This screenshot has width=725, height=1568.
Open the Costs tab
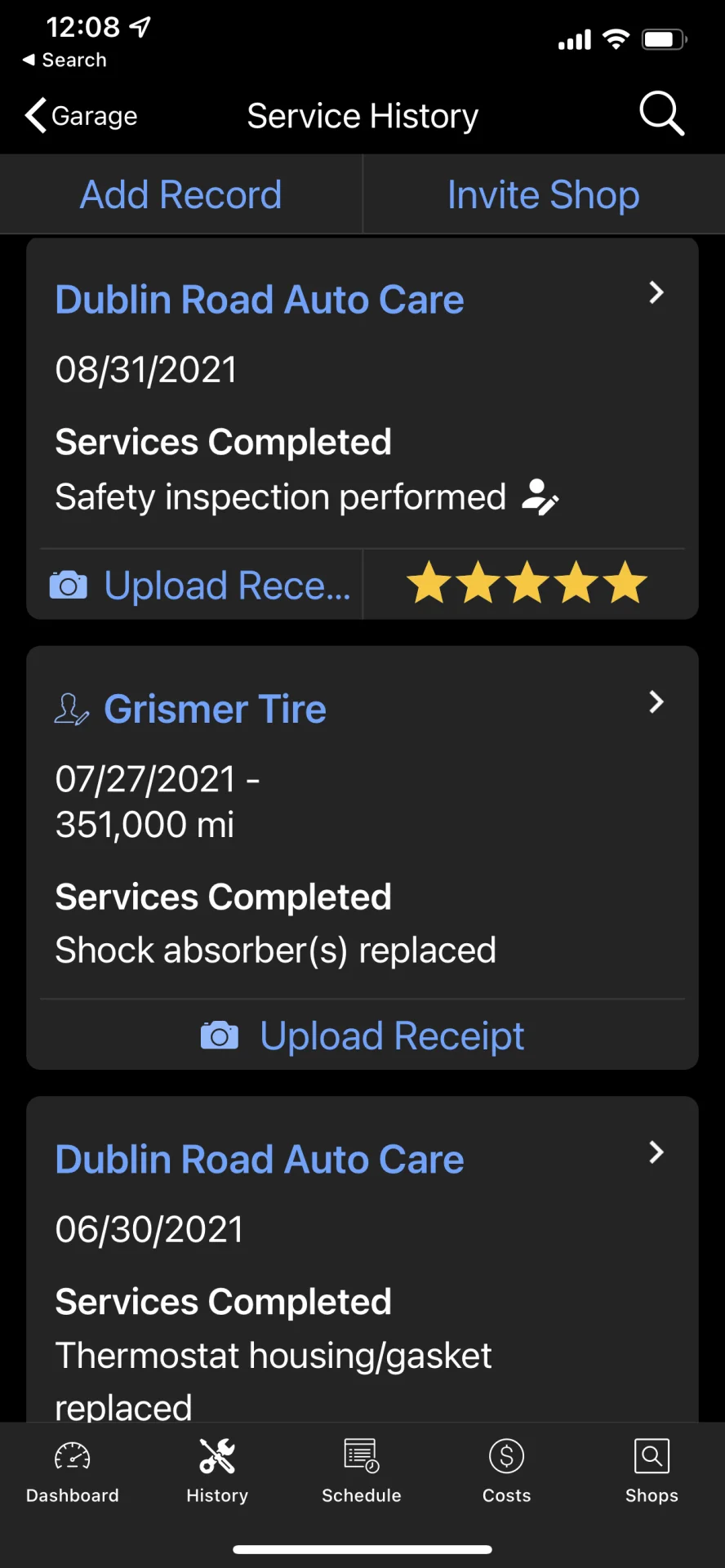[506, 1472]
